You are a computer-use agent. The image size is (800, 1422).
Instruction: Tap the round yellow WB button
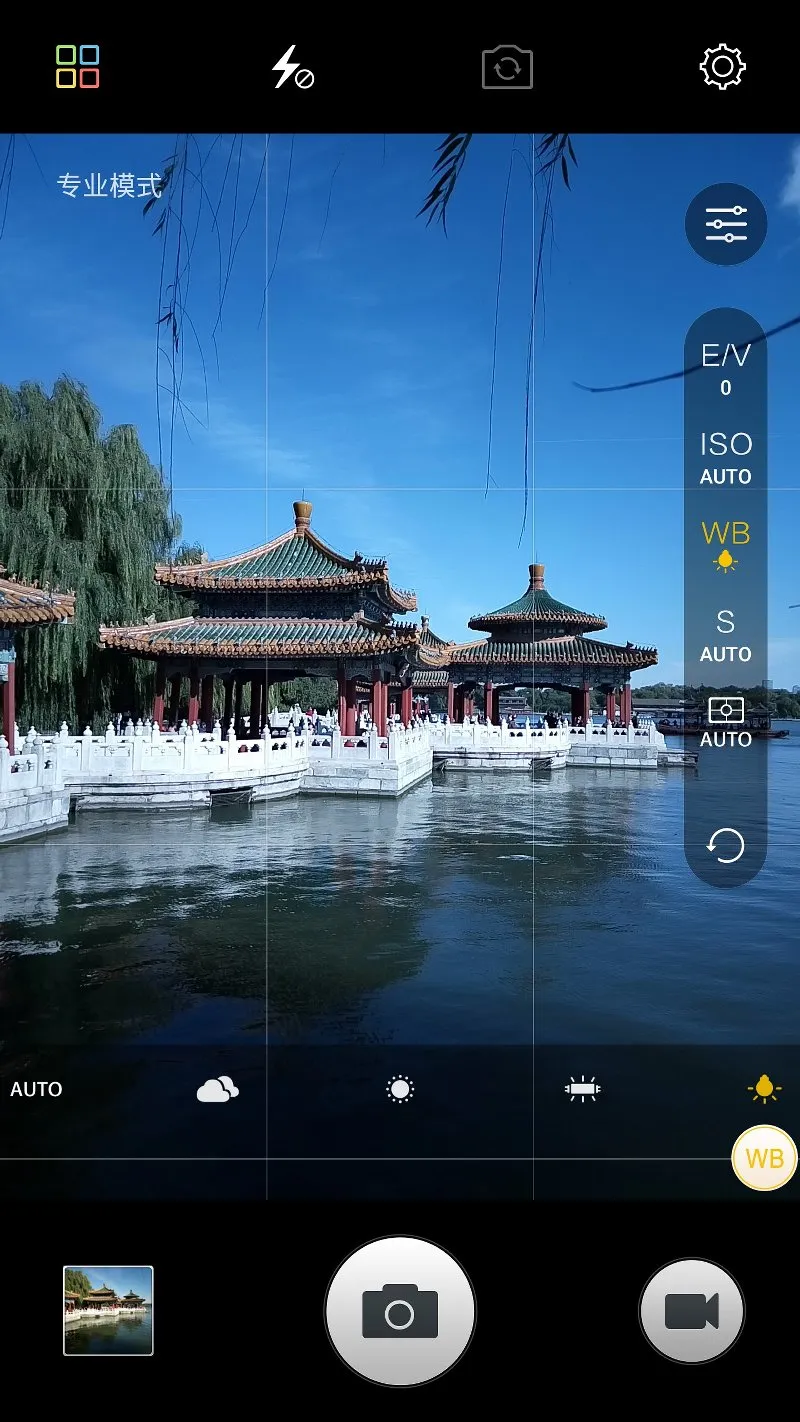(764, 1158)
